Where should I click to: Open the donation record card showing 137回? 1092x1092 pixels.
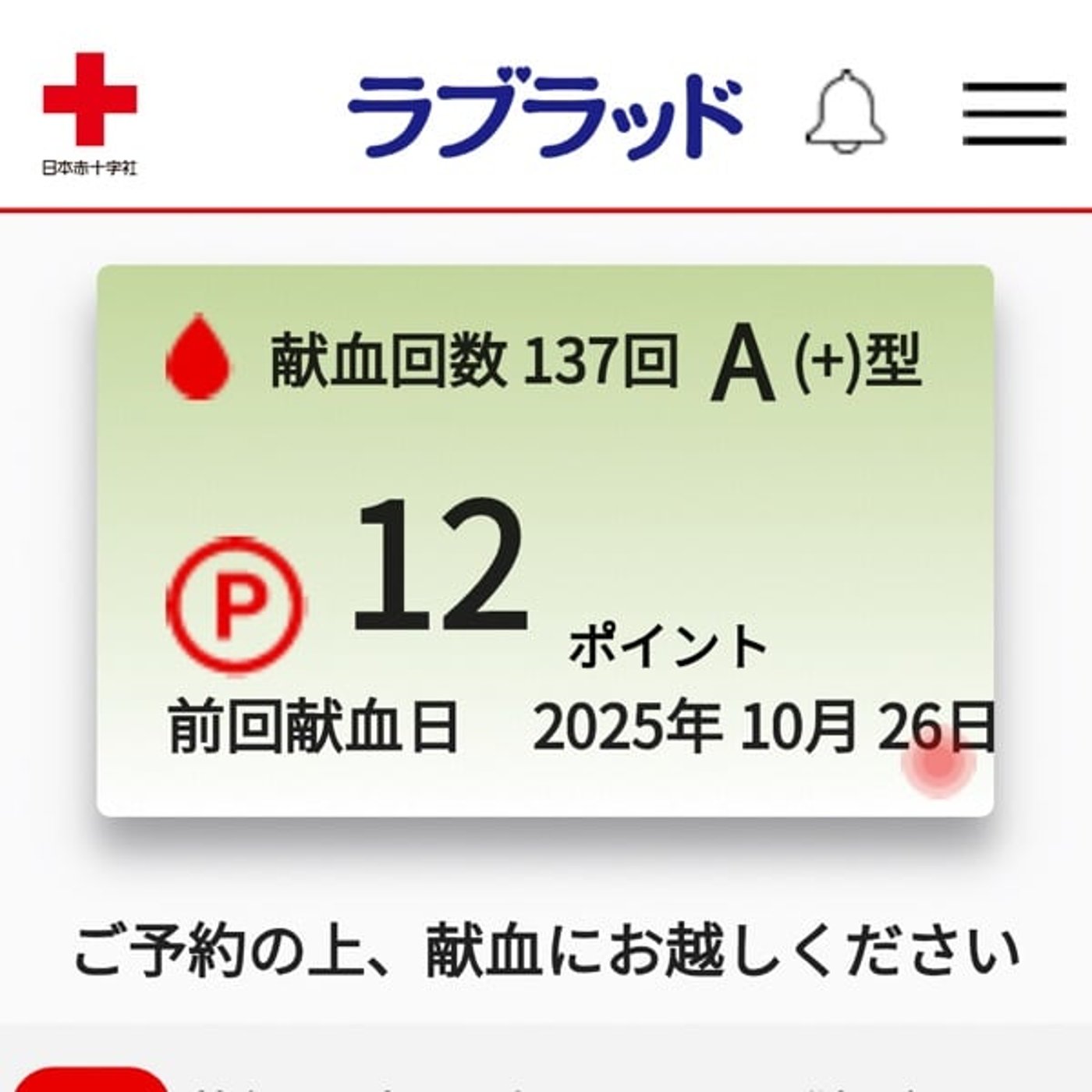[544, 540]
